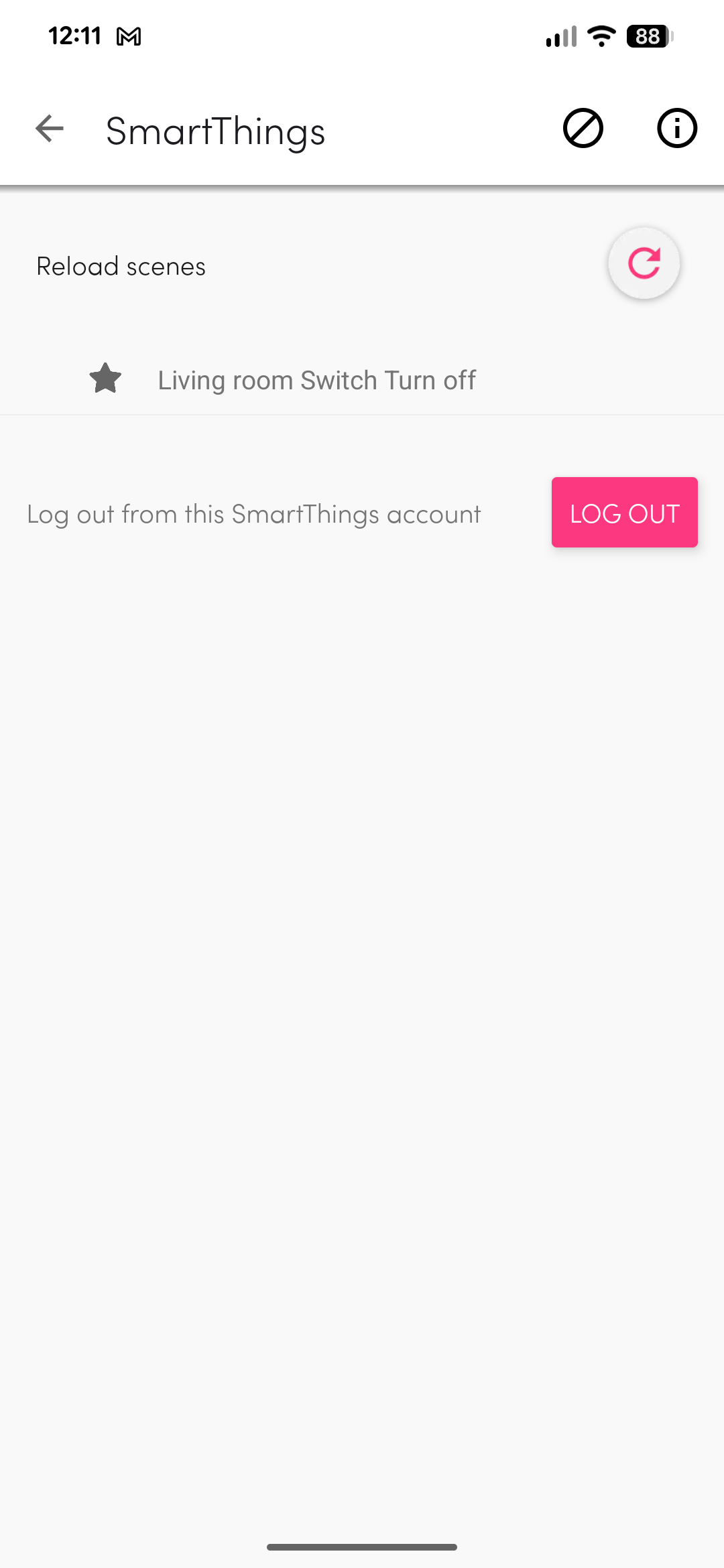Click the circular refresh button background

[644, 263]
